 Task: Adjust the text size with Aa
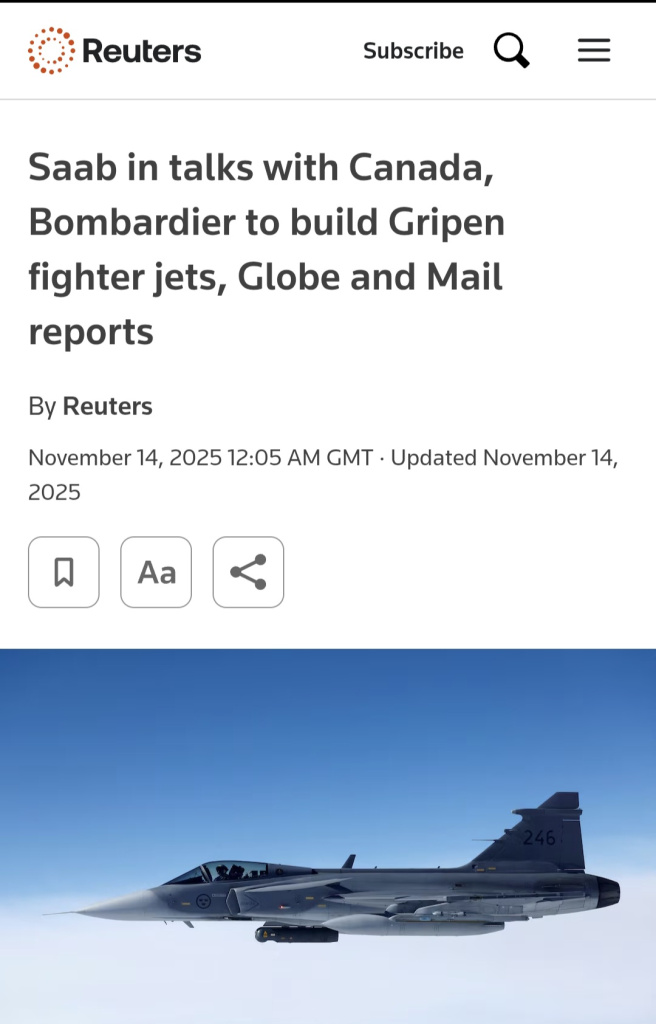(x=156, y=572)
